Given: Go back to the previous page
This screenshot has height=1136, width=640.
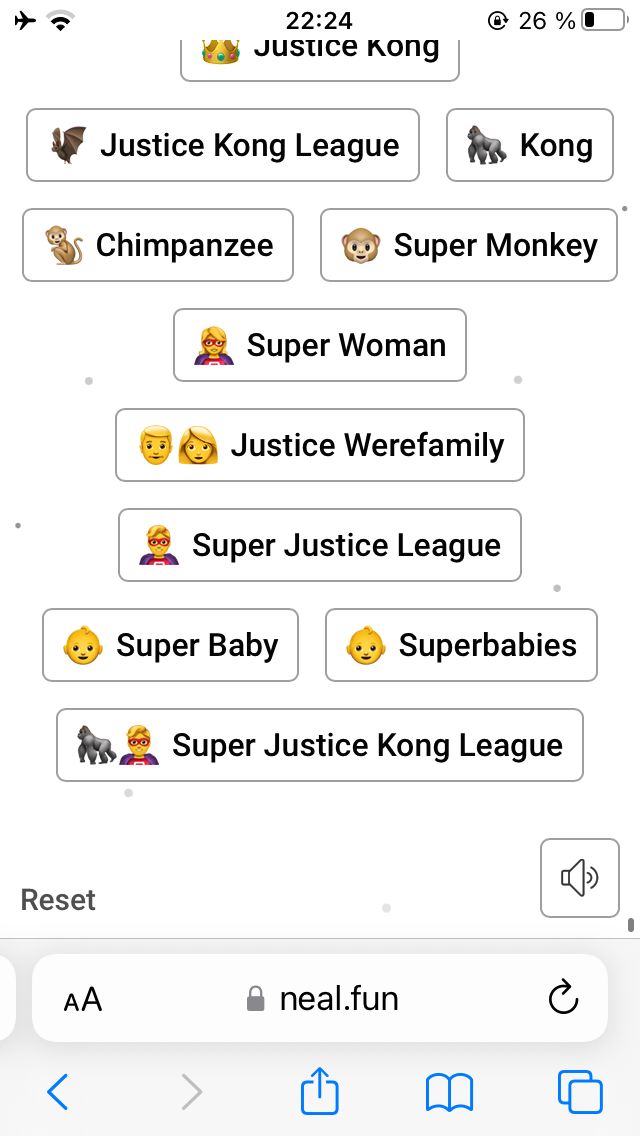Looking at the screenshot, I should click(58, 1092).
